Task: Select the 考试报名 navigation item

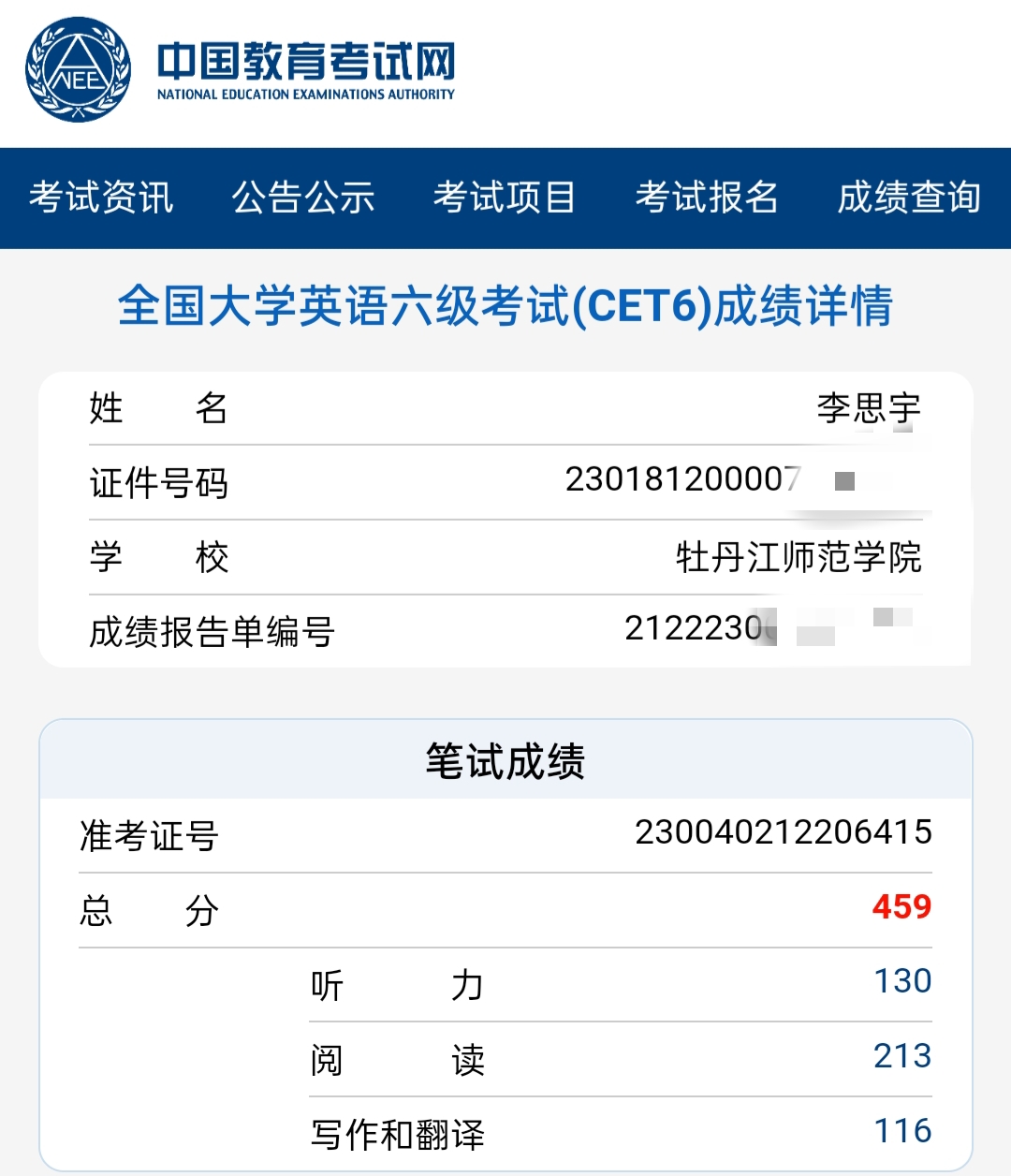Action: pyautogui.click(x=707, y=198)
